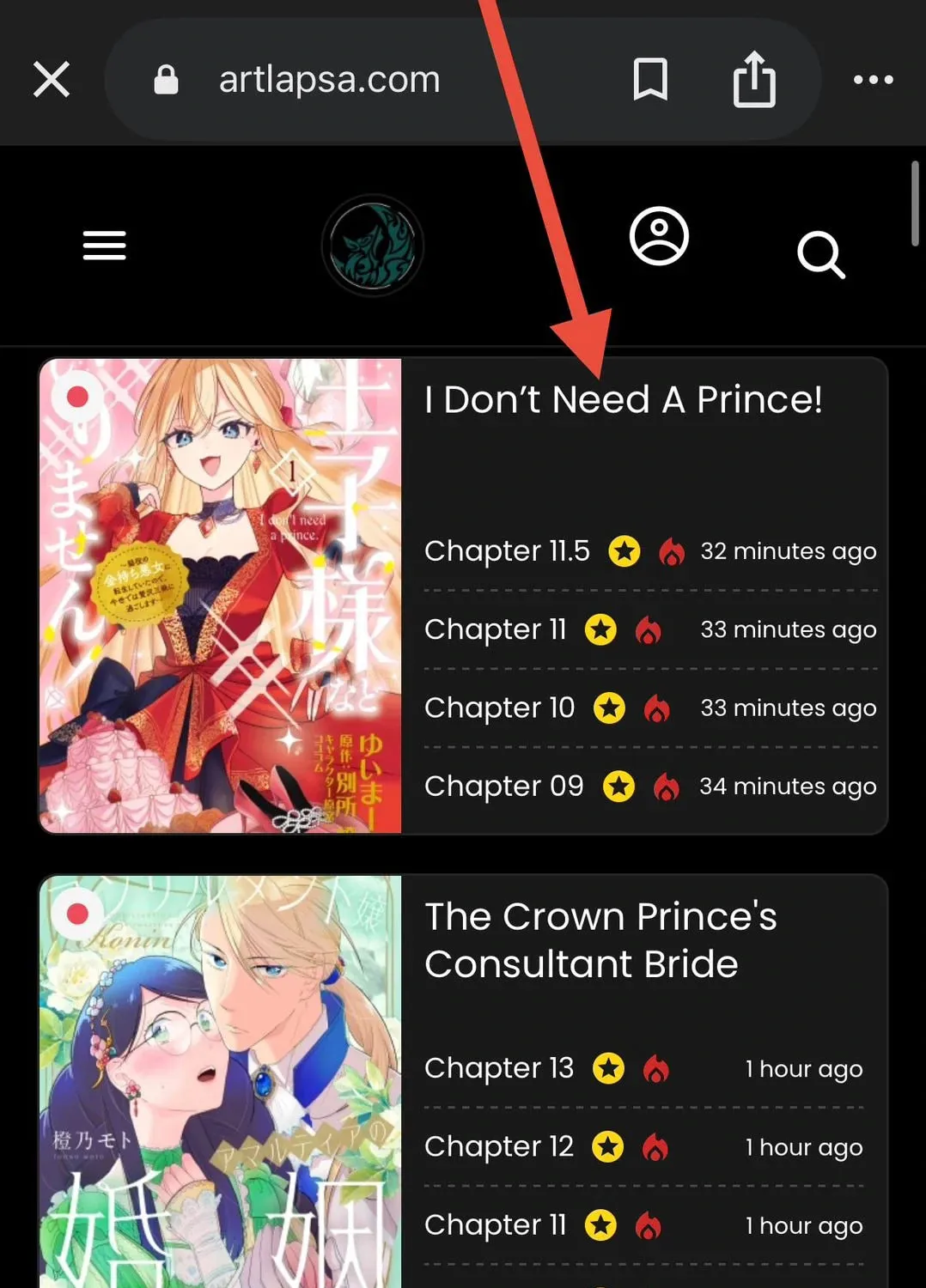Open the browser overflow menu

(x=873, y=80)
